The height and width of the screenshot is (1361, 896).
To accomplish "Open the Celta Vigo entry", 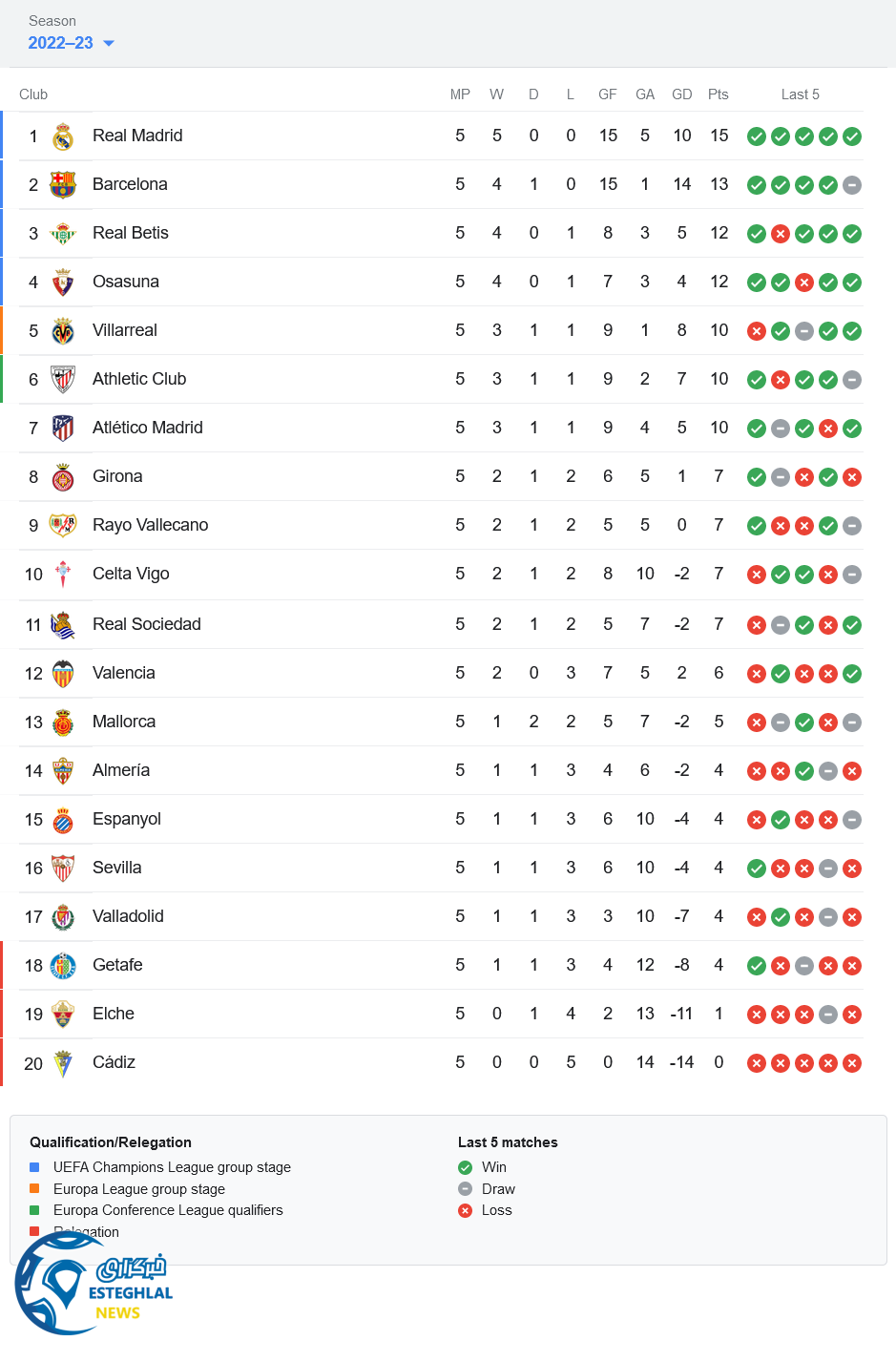I will click(x=131, y=574).
